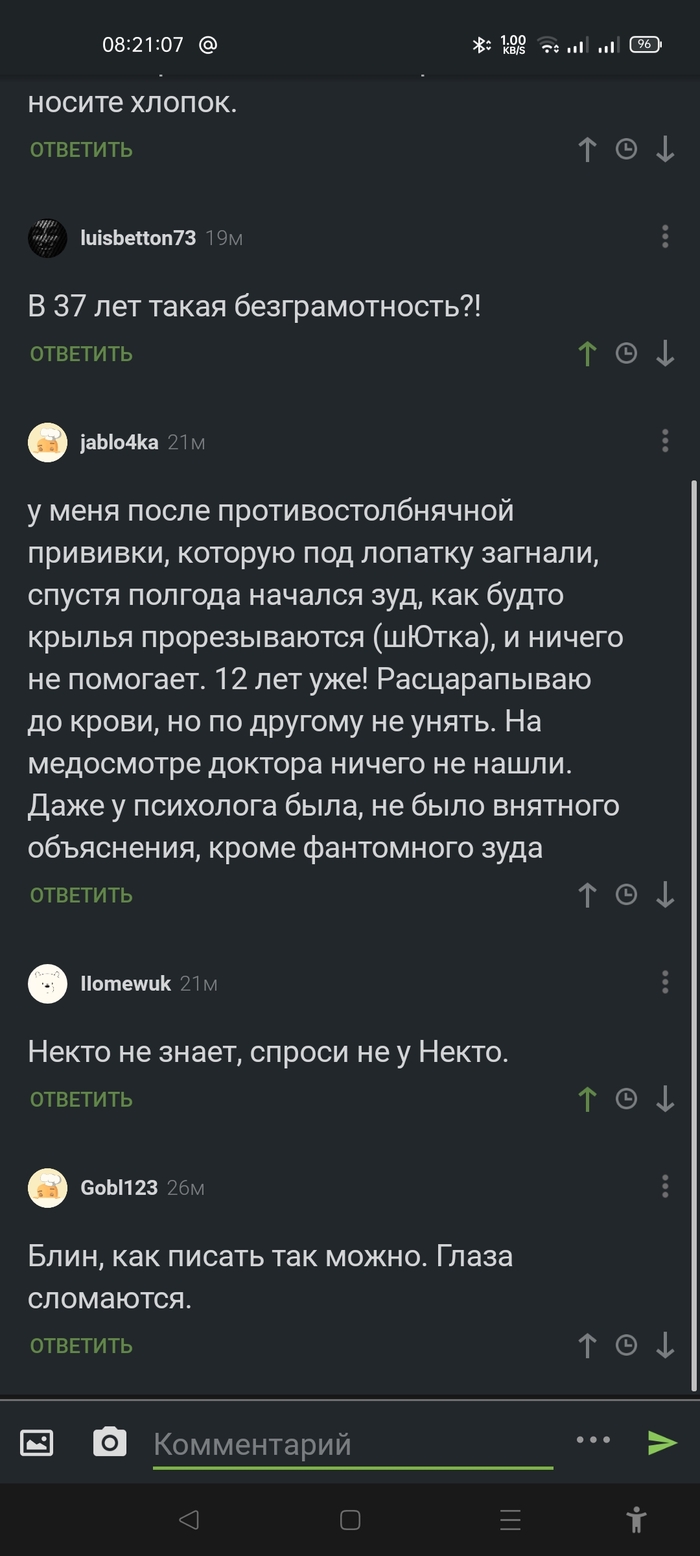Upvote jablo4ka's comment
The image size is (700, 1556).
[x=587, y=895]
